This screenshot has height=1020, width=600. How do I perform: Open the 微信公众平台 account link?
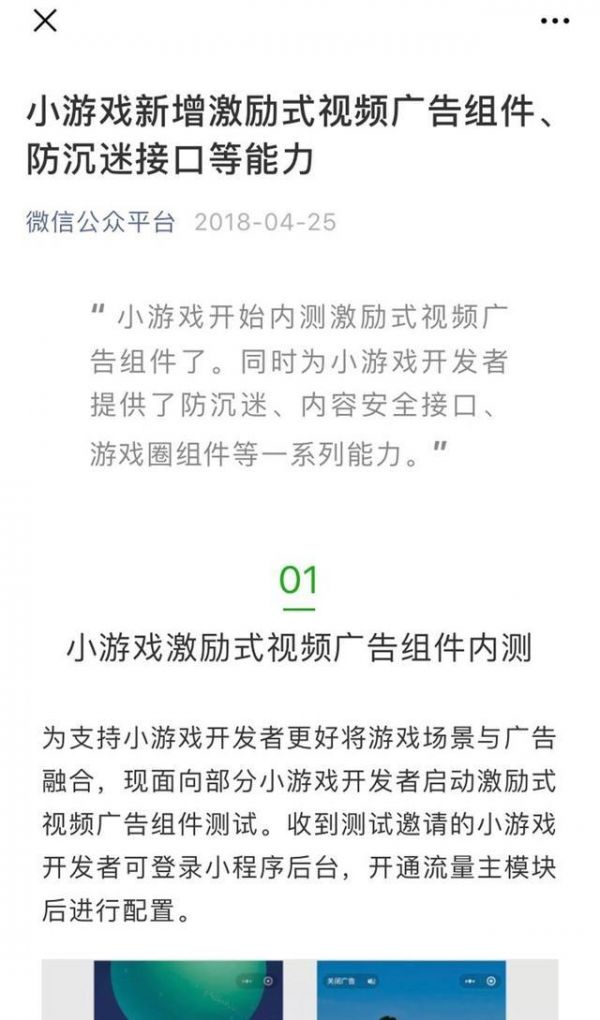[101, 222]
